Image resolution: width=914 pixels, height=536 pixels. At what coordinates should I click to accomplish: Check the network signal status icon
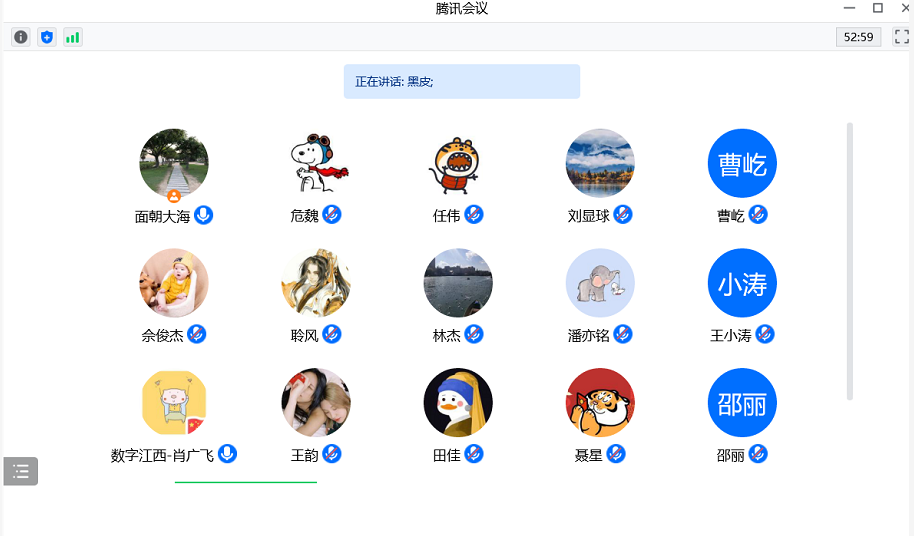(x=73, y=37)
